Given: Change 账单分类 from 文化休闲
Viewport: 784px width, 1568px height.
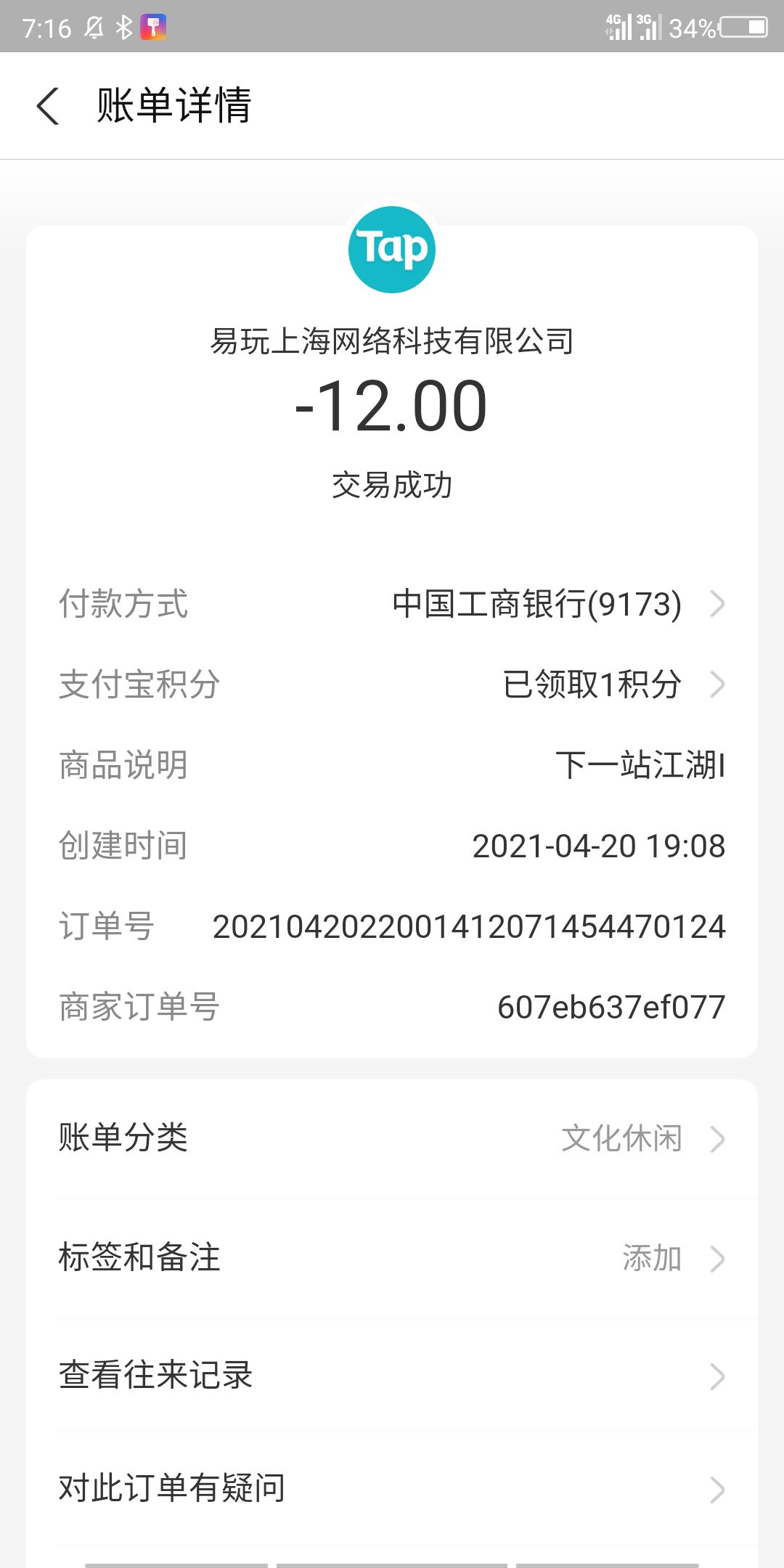Looking at the screenshot, I should pyautogui.click(x=392, y=1138).
